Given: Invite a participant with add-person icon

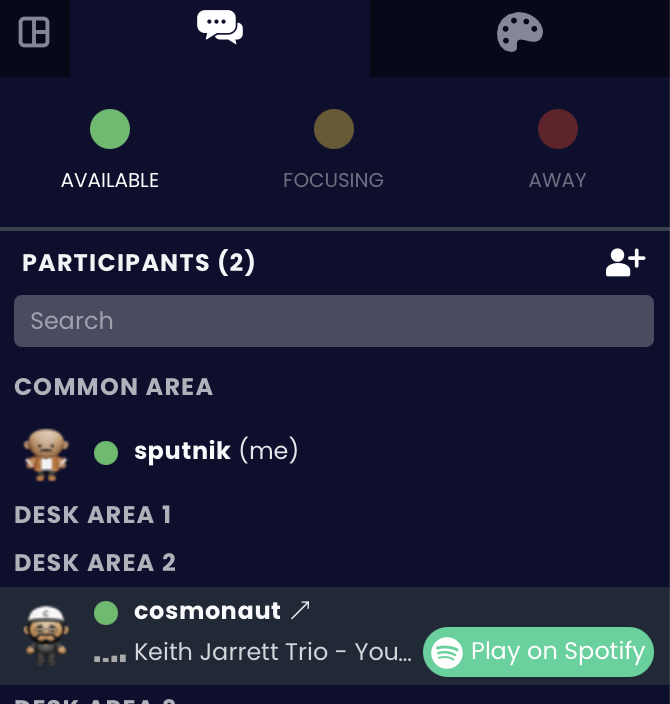Looking at the screenshot, I should (626, 262).
